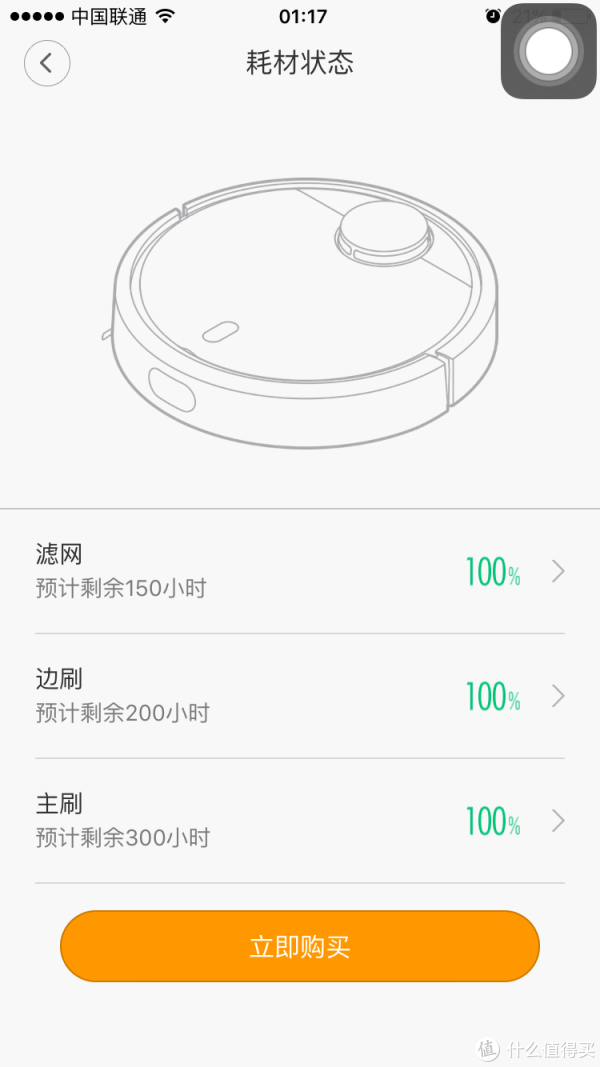The width and height of the screenshot is (600, 1067).
Task: Open the AssistiveTouch floating button
Action: point(548,51)
